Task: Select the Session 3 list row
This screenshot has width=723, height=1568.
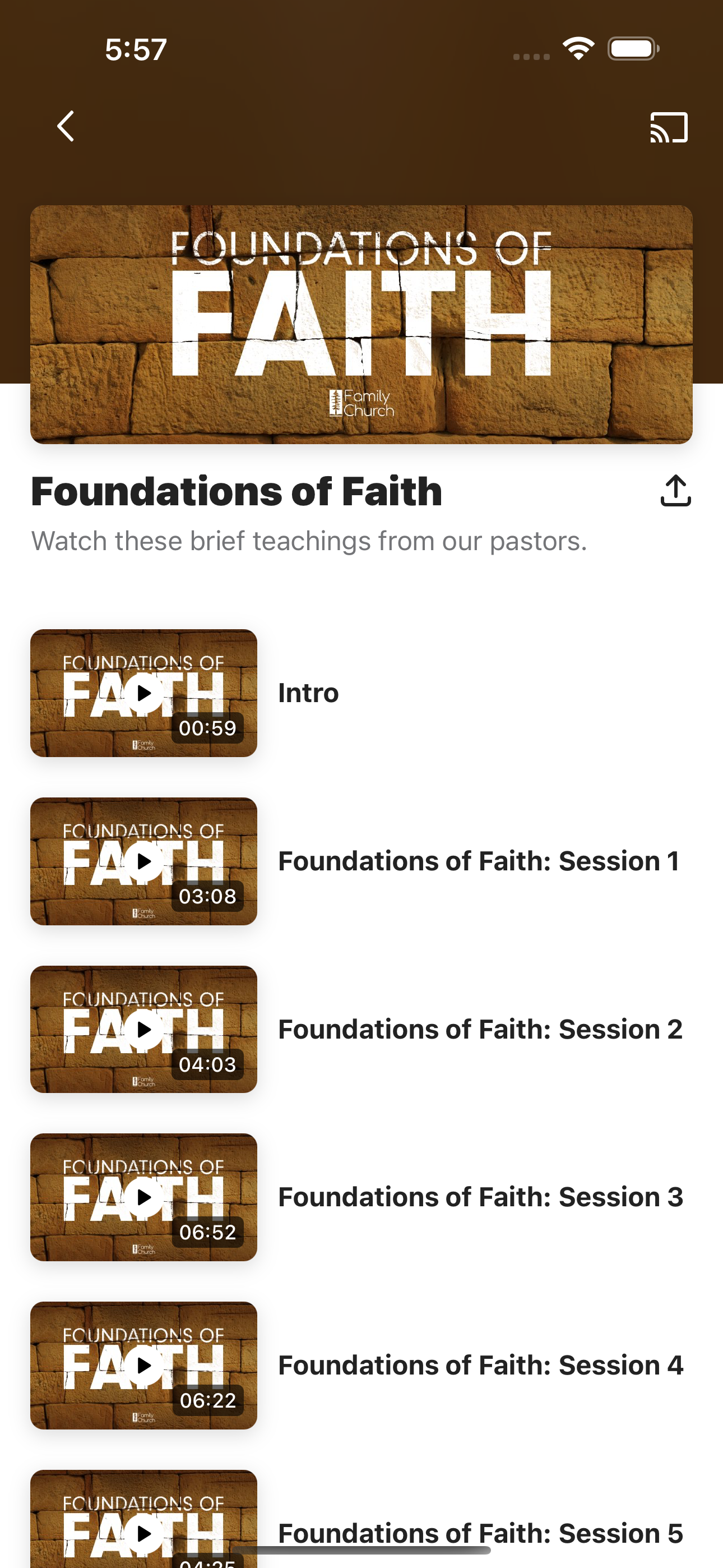Action: tap(480, 1198)
